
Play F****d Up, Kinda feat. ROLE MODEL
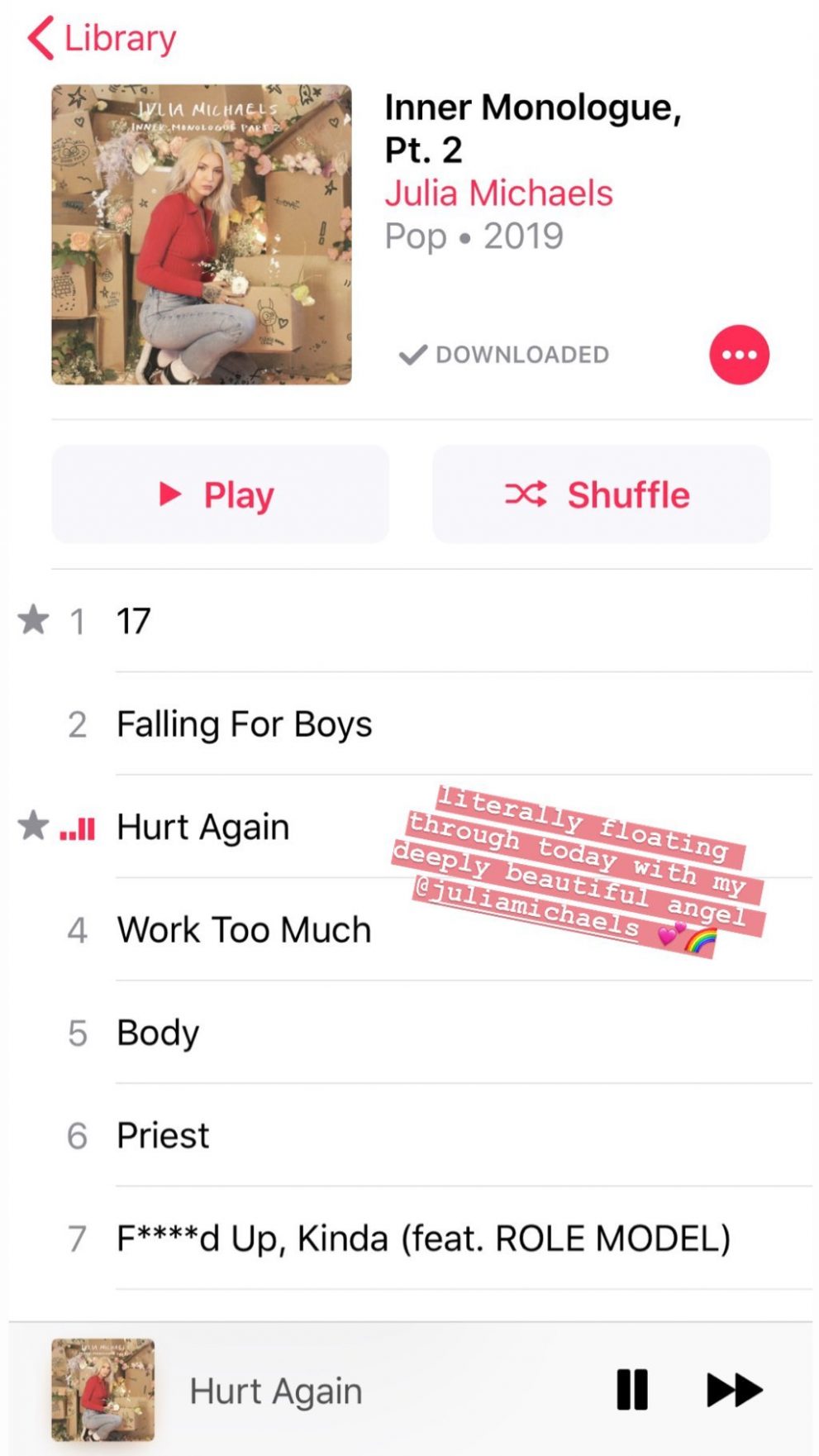point(423,1238)
